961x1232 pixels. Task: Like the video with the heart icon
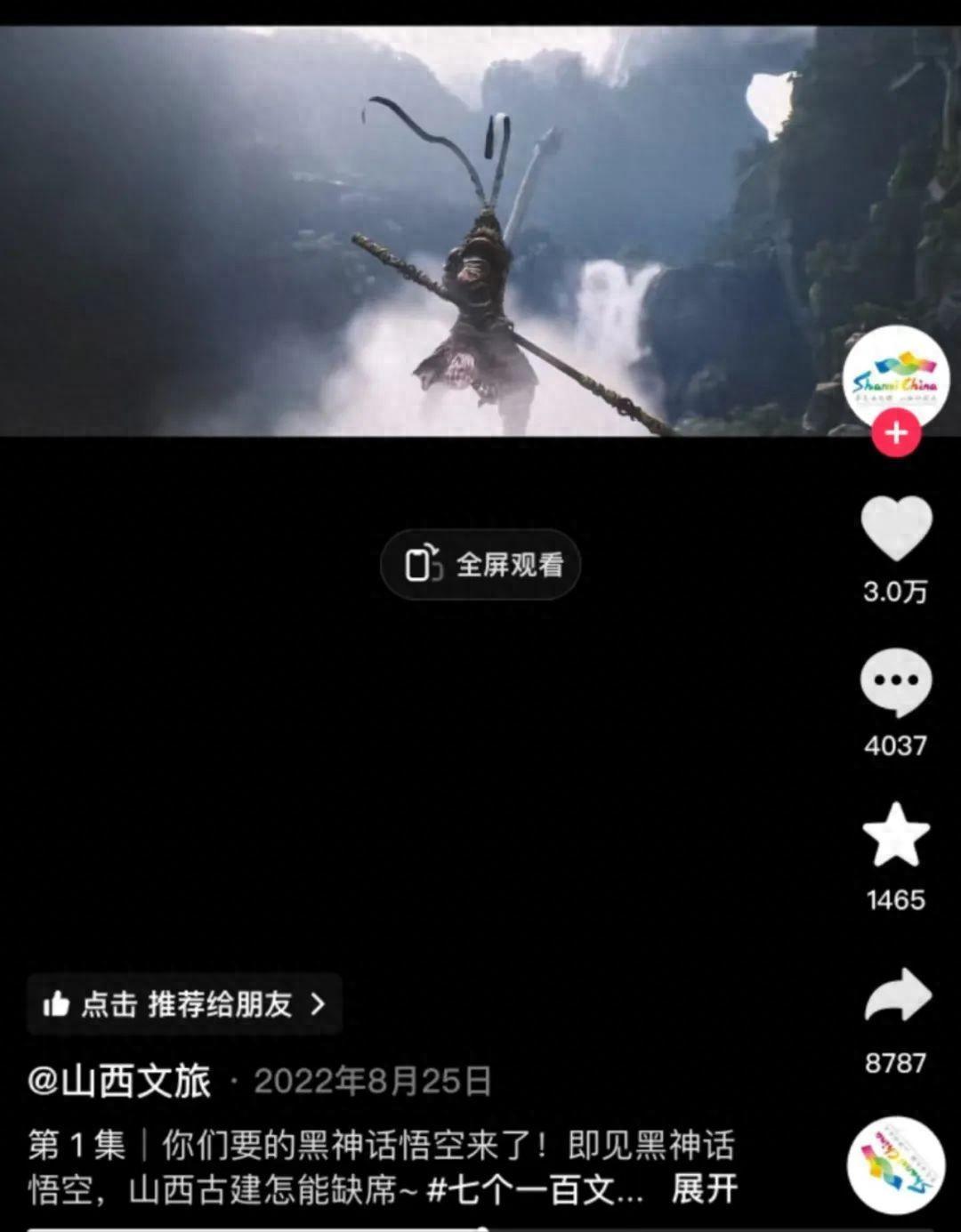click(x=896, y=528)
